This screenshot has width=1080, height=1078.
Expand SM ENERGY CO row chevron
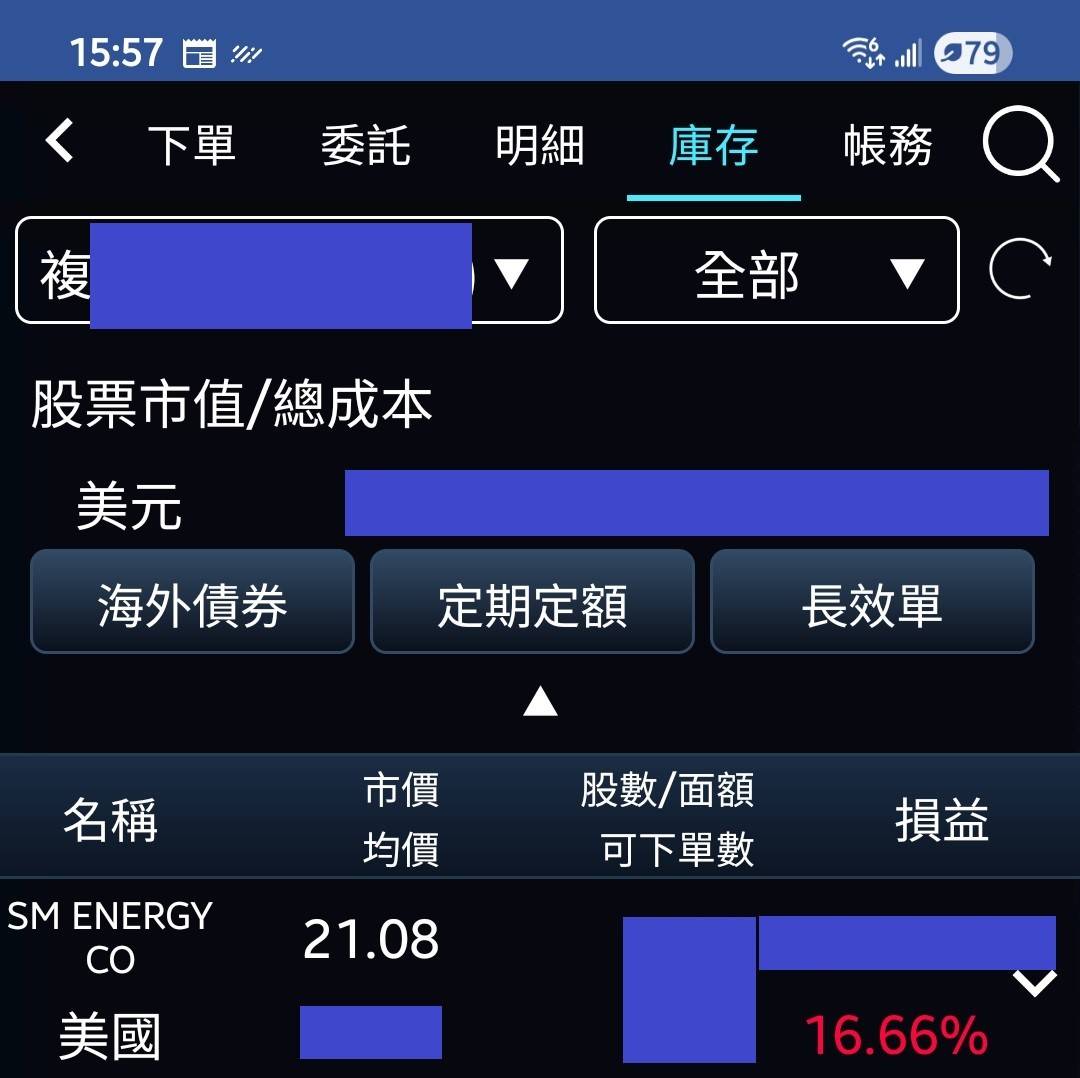(1034, 984)
